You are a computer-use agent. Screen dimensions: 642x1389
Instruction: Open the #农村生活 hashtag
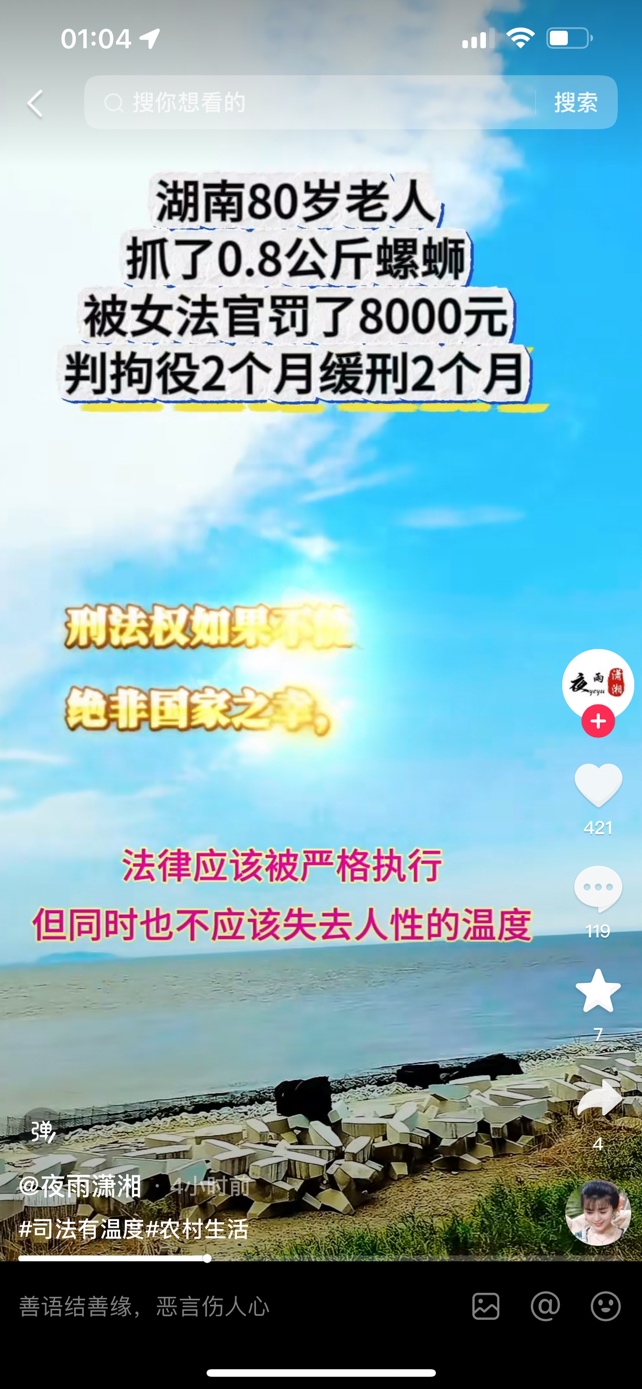(197, 1229)
